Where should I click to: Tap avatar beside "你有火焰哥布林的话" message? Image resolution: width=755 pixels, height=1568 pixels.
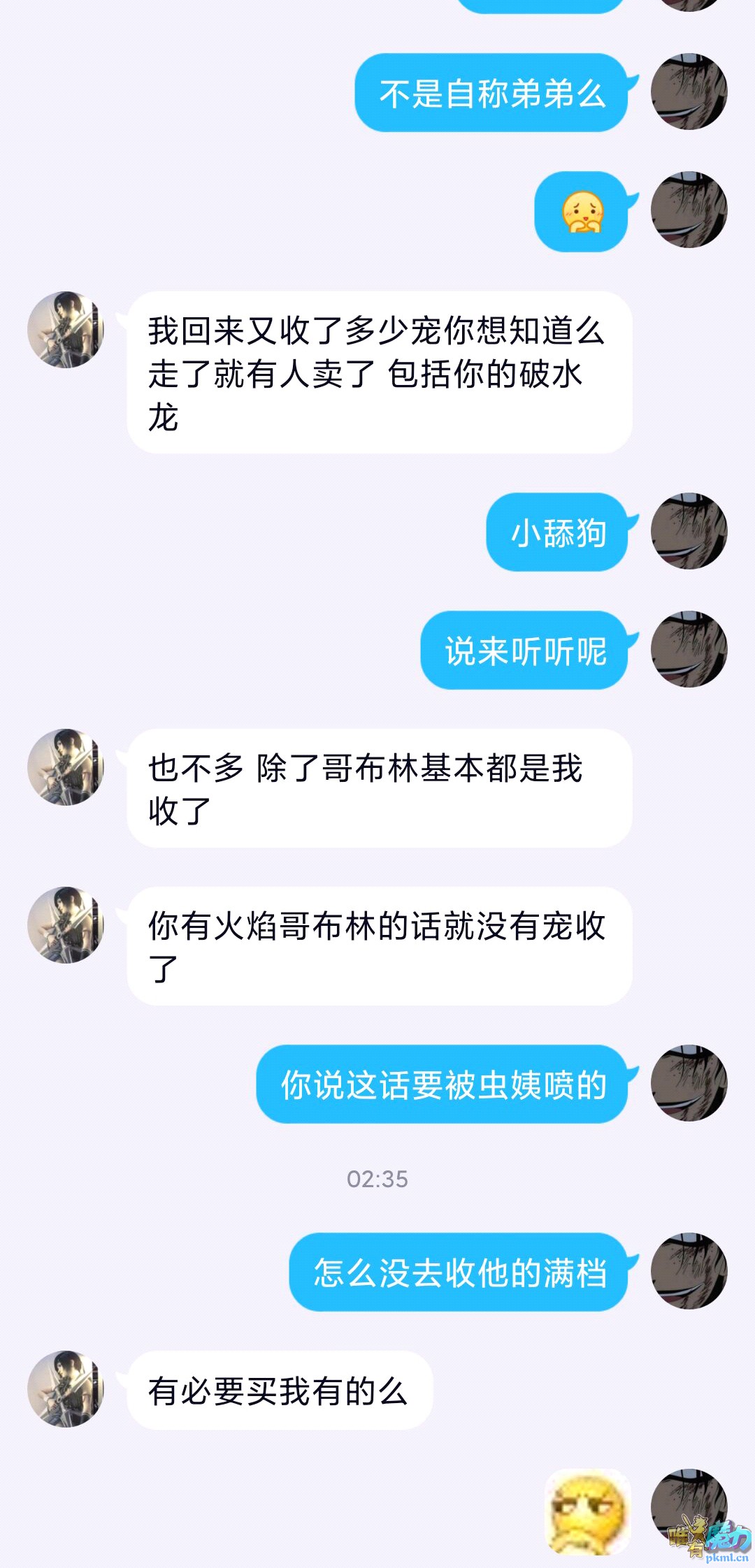[66, 925]
